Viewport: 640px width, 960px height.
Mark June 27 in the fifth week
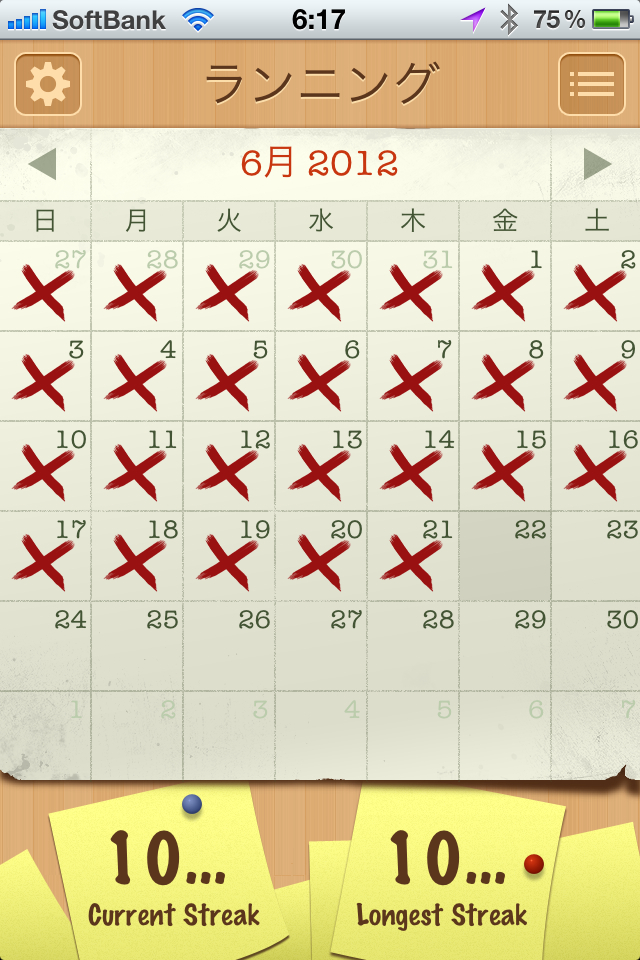[x=321, y=647]
